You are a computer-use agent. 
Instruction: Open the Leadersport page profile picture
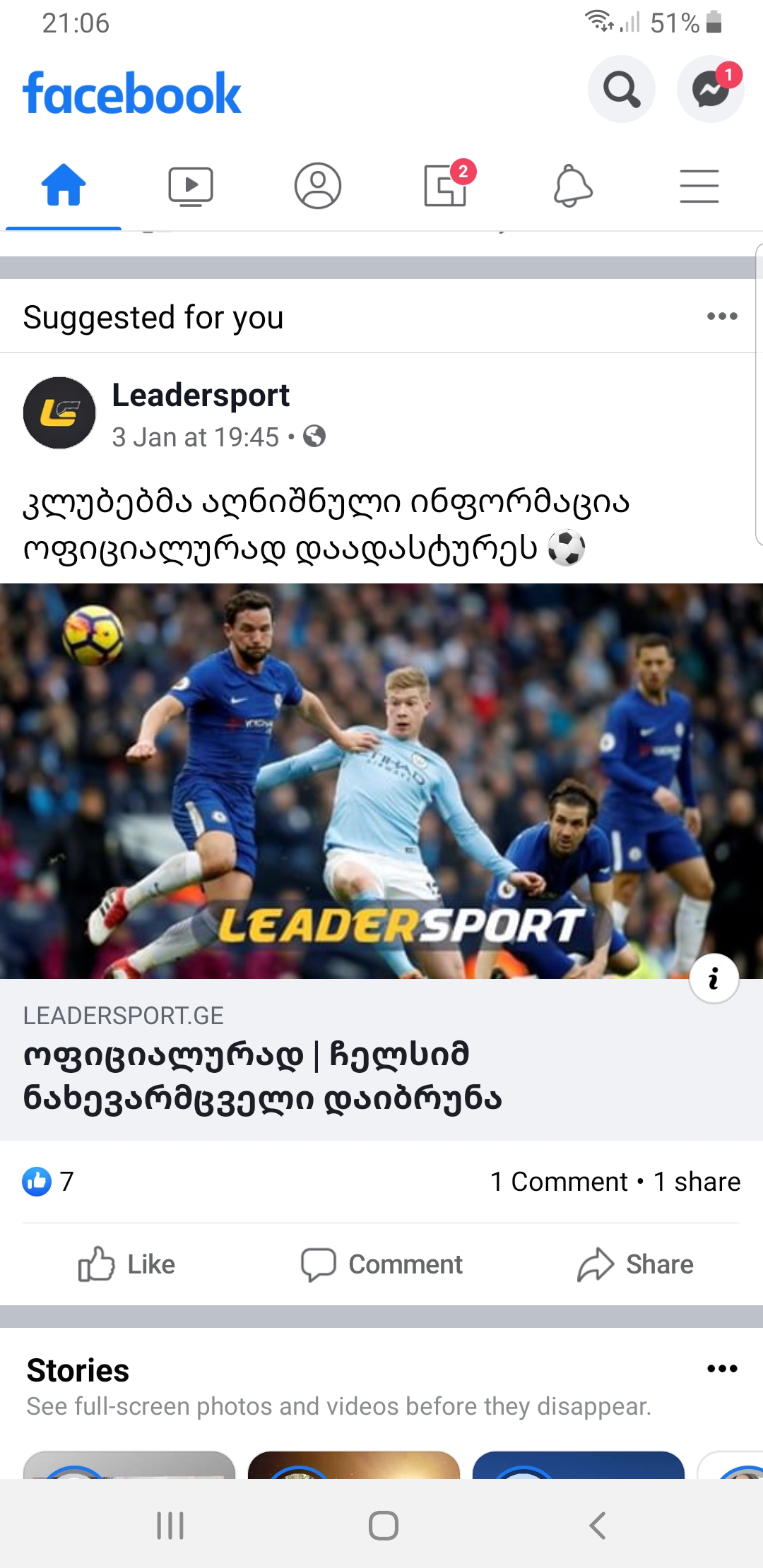59,413
